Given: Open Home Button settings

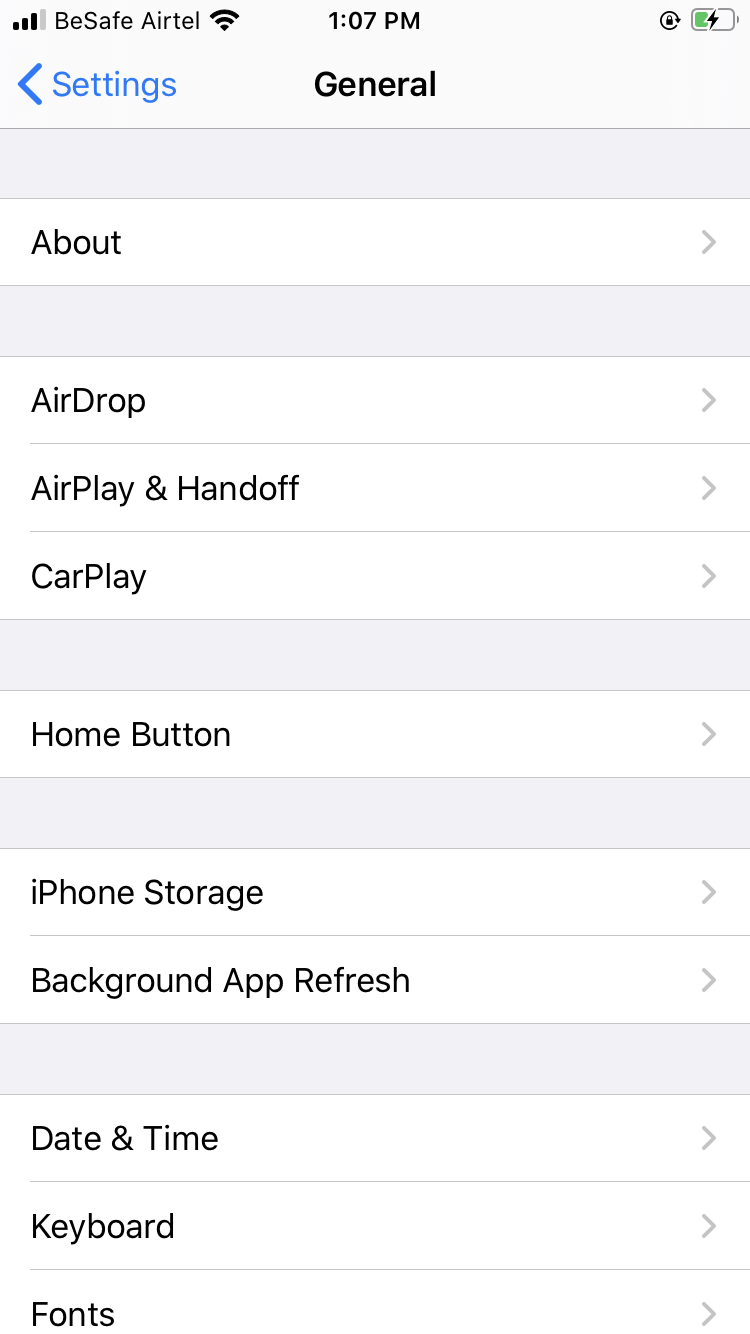Looking at the screenshot, I should [375, 734].
